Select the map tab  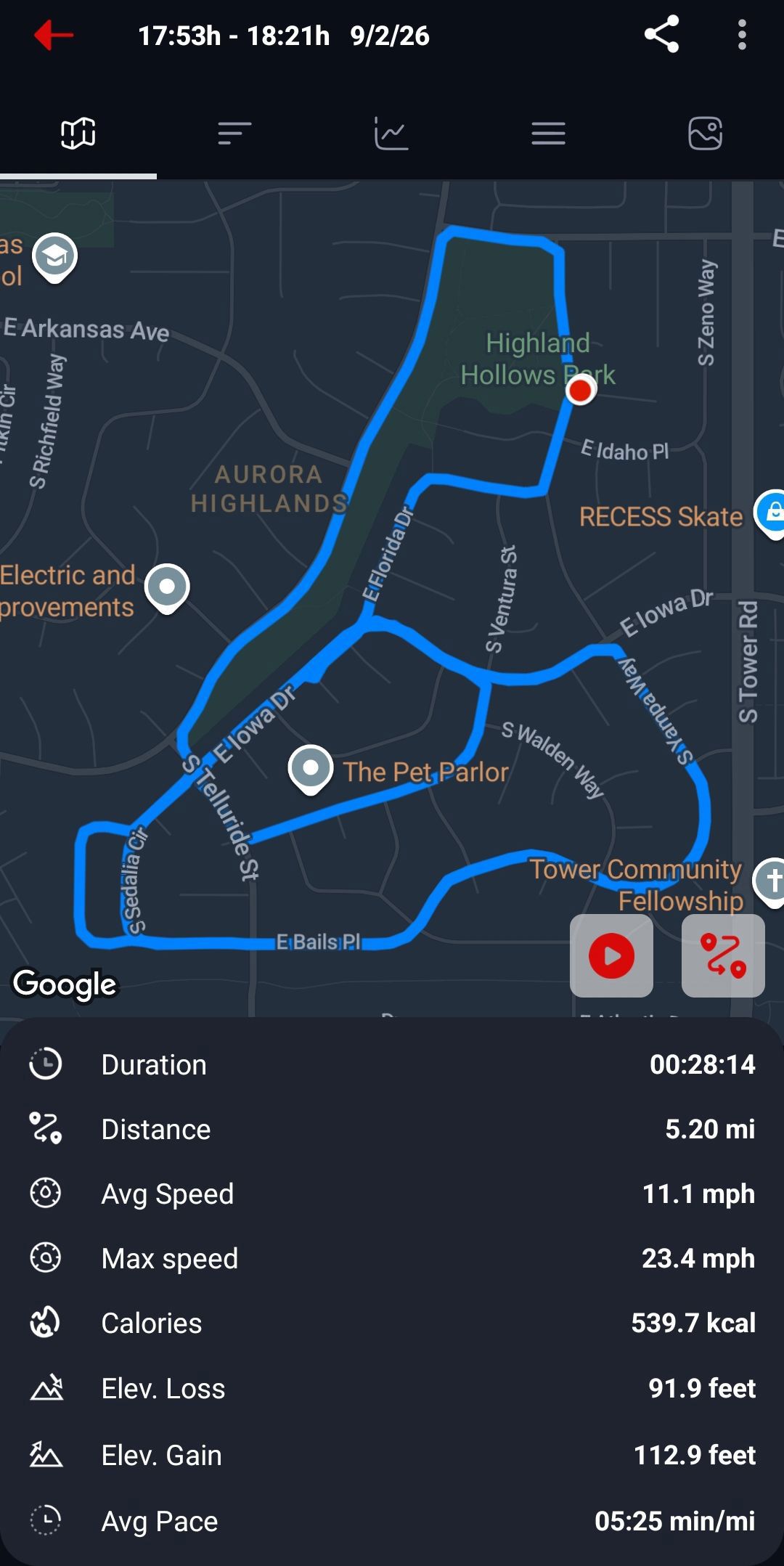tap(78, 134)
